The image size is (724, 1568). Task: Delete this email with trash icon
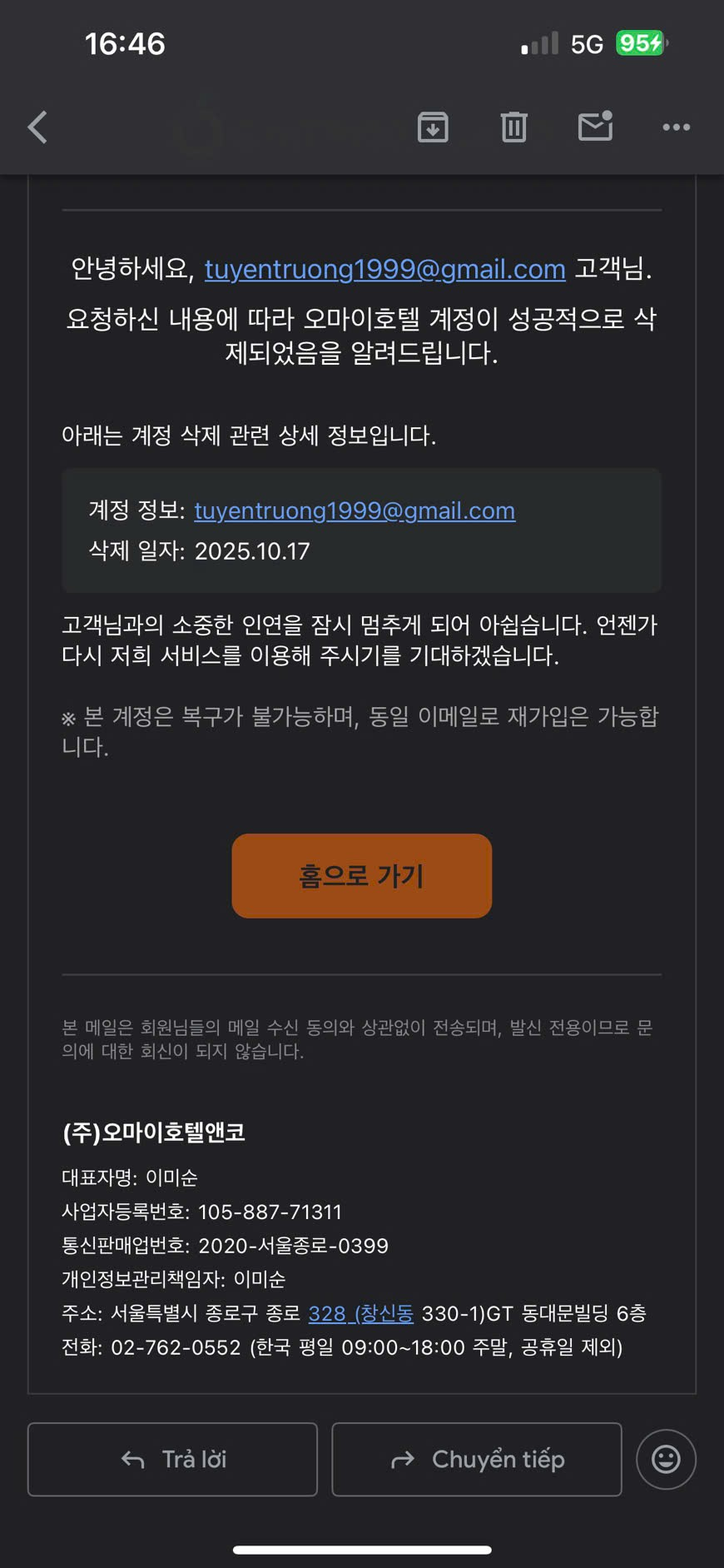point(513,127)
